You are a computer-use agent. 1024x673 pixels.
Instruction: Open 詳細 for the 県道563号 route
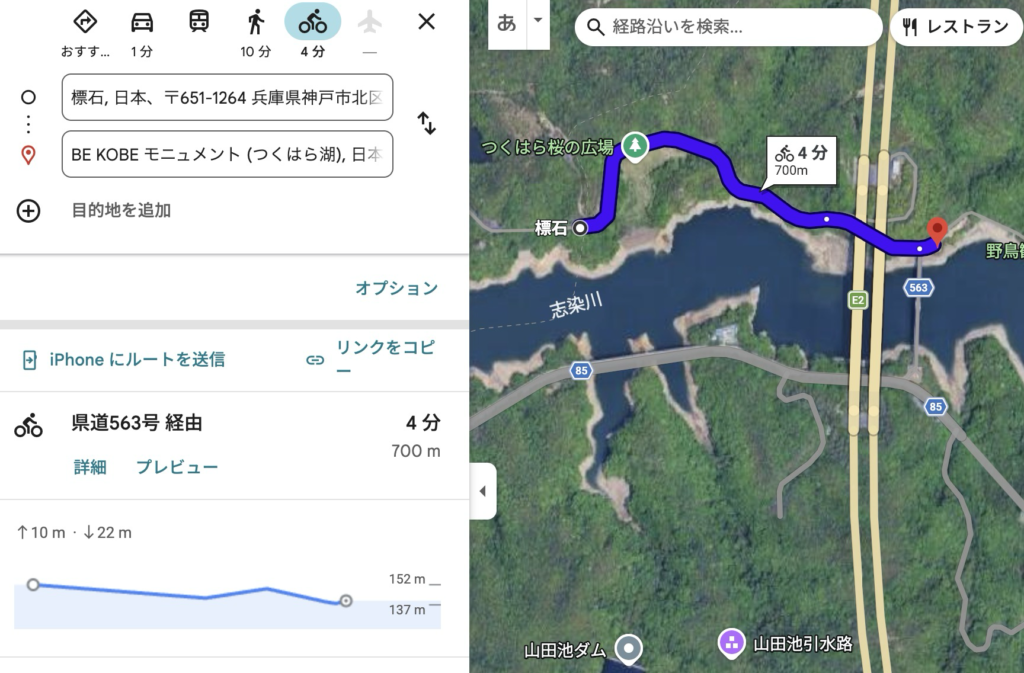click(x=89, y=467)
